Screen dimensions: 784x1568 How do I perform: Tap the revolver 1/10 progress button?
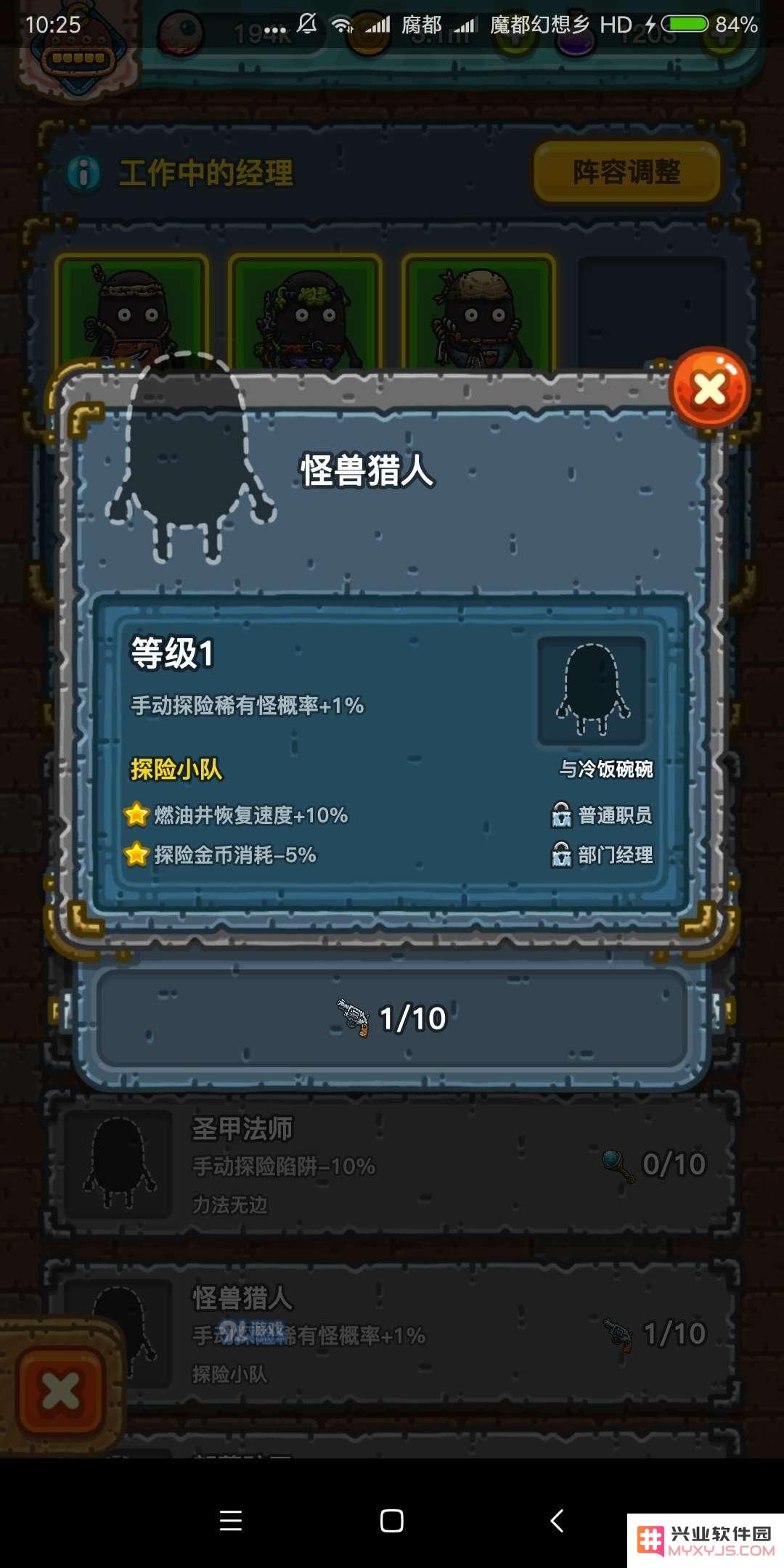(392, 1018)
